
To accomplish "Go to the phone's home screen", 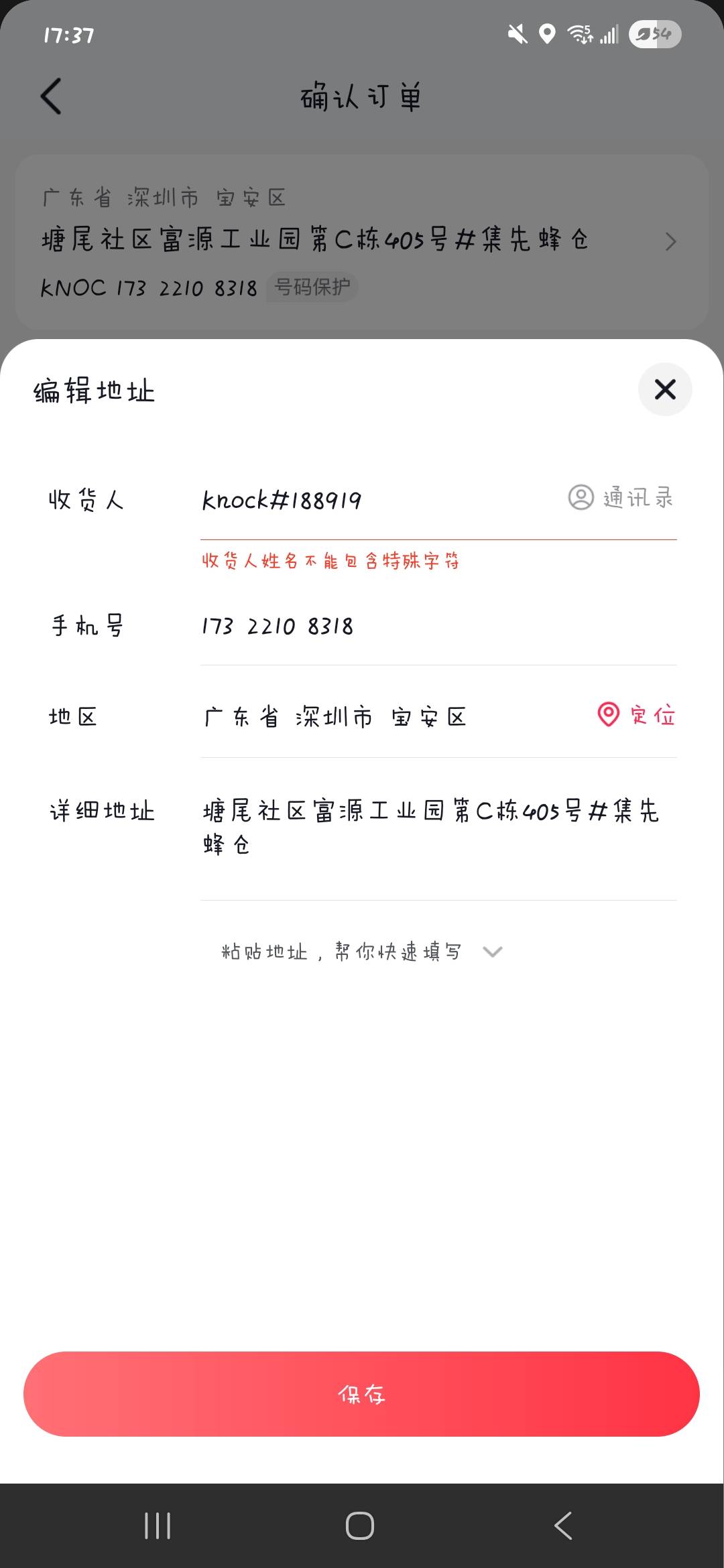I will [x=360, y=1526].
